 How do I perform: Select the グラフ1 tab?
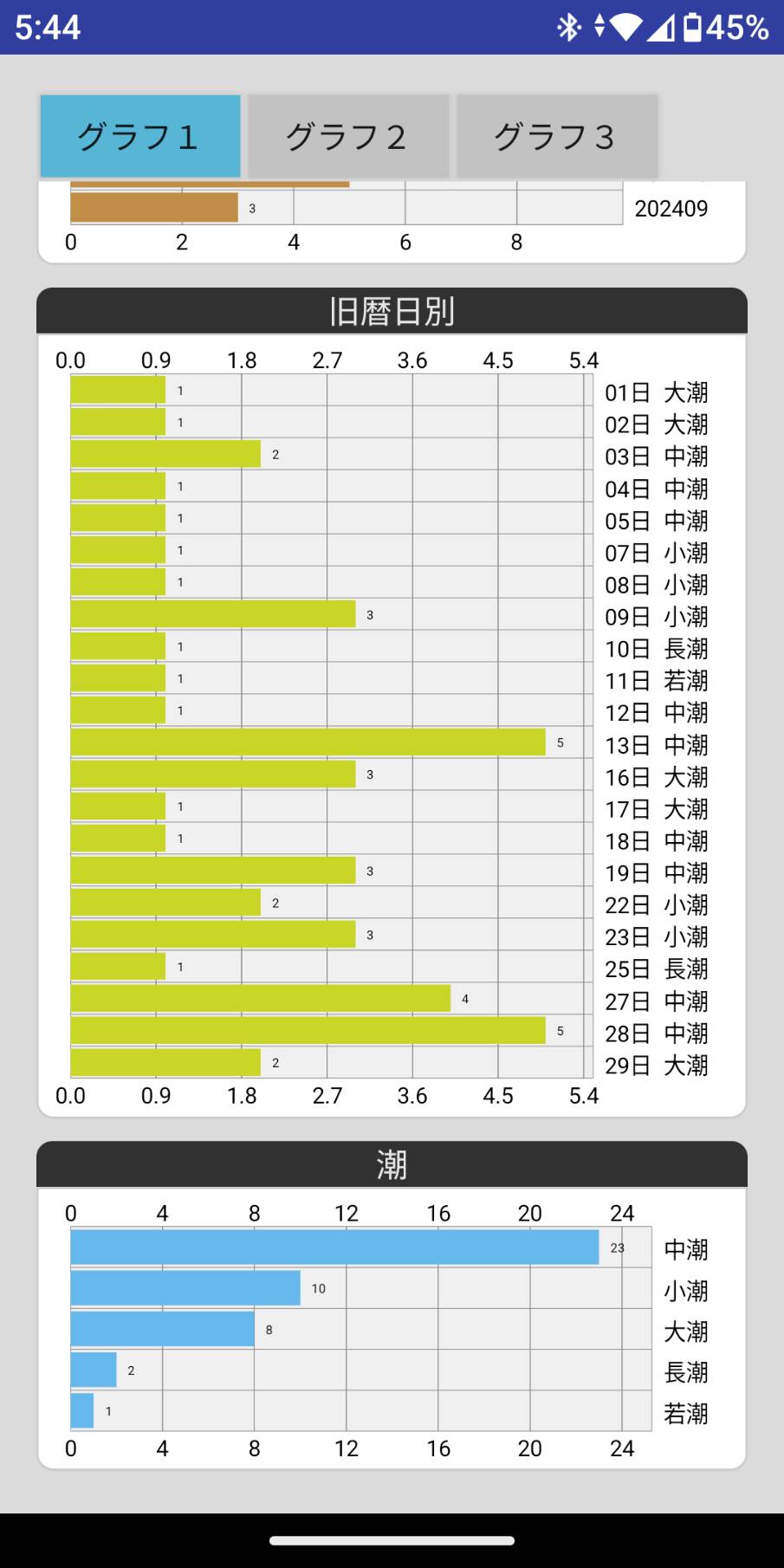pos(139,137)
